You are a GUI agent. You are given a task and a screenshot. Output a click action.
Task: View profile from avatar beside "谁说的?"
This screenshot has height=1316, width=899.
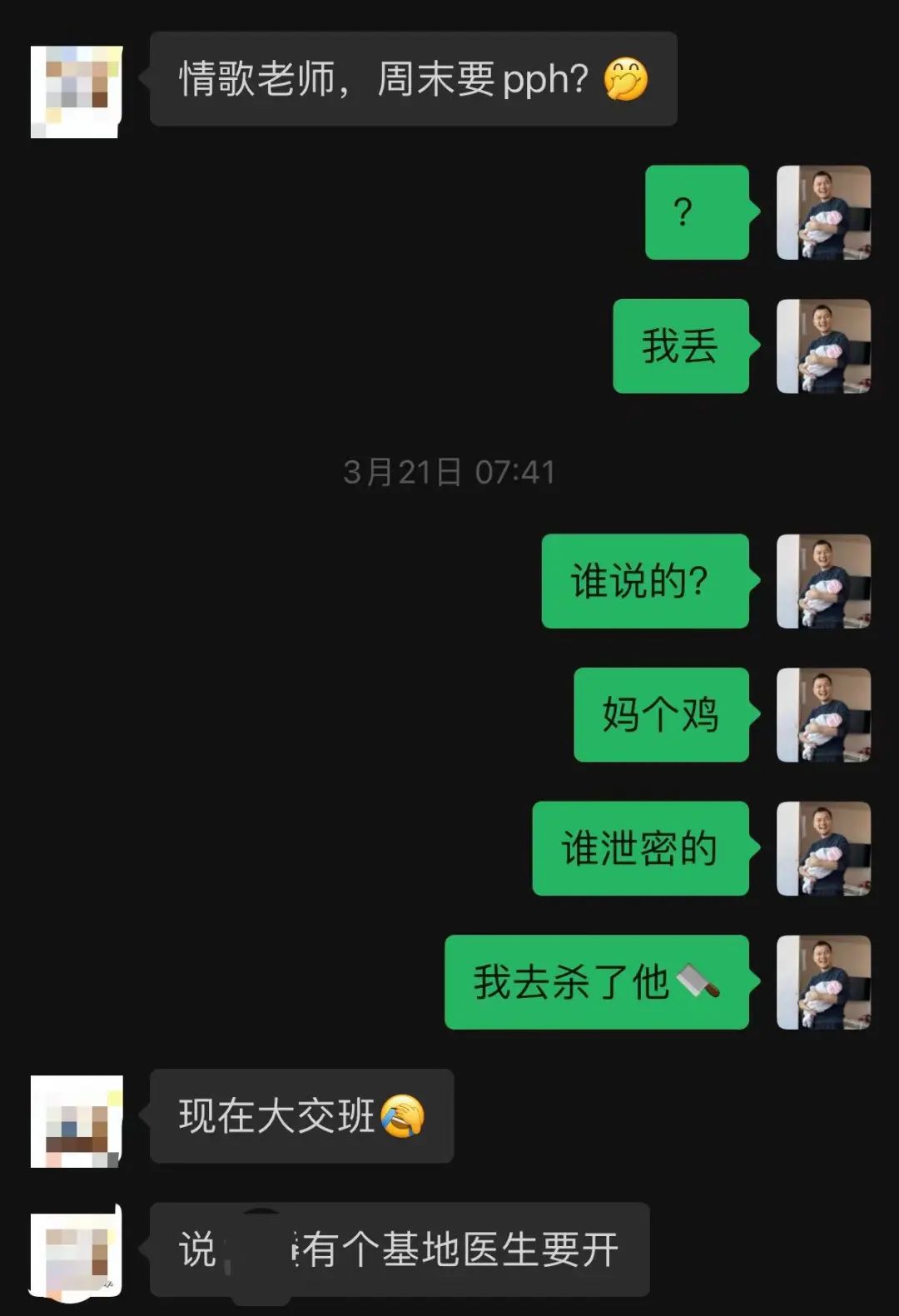click(x=823, y=581)
